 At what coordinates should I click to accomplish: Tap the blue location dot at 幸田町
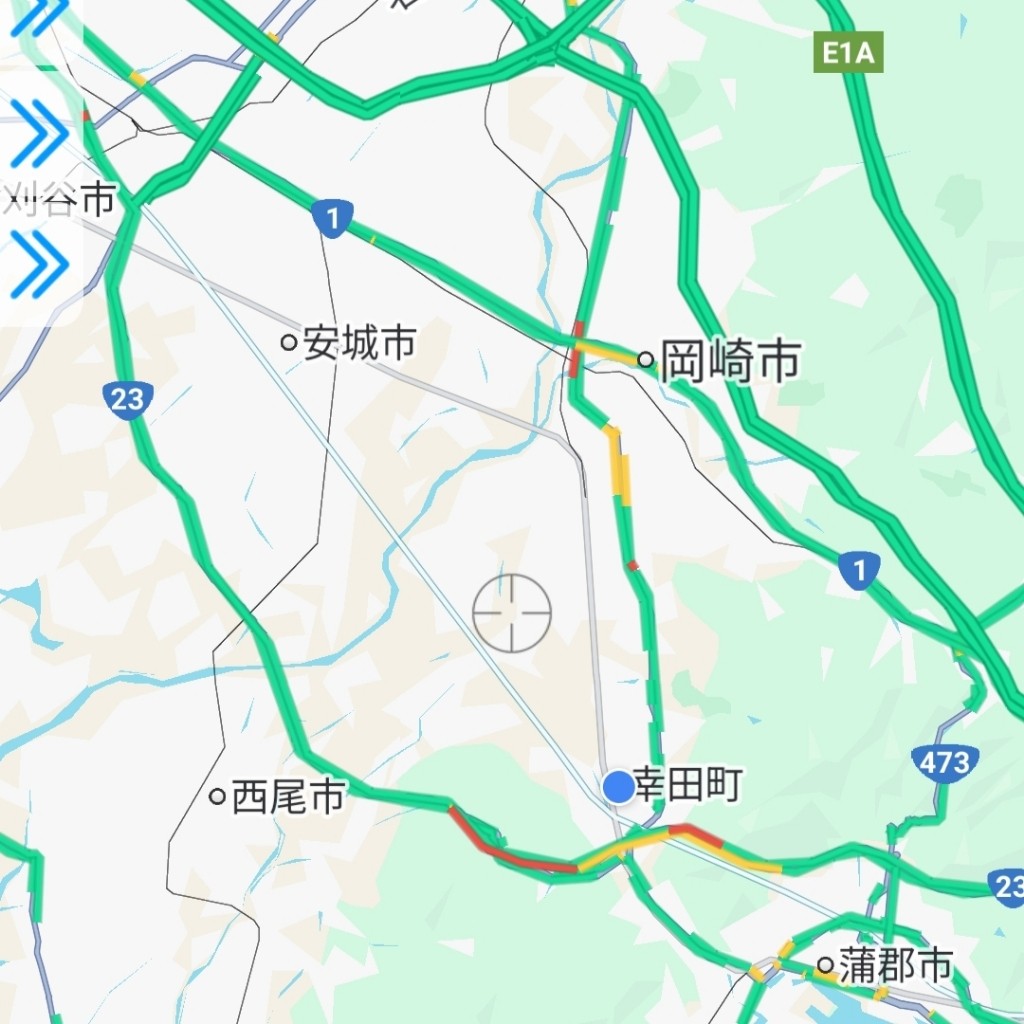pos(619,787)
